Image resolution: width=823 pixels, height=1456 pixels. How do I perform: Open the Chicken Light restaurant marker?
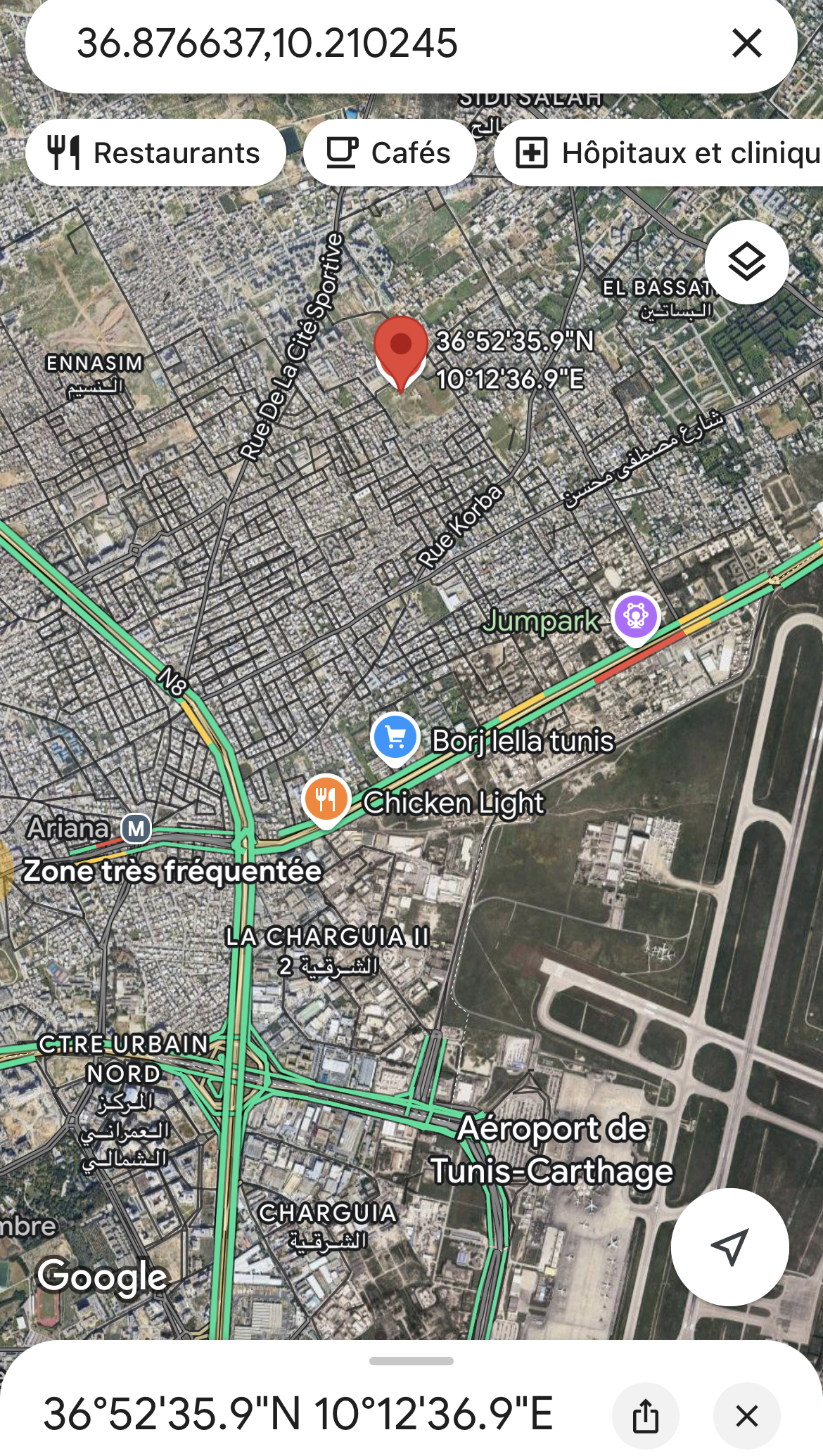point(326,799)
